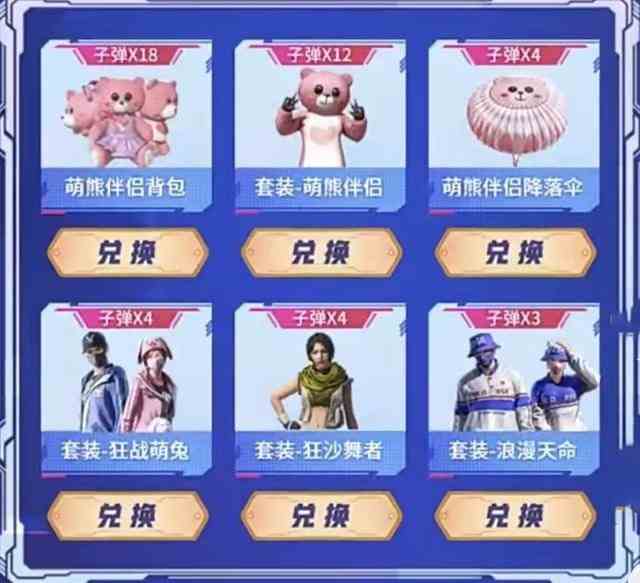Redeem the 萌熊伴侣背包 item
The image size is (640, 583).
click(127, 253)
